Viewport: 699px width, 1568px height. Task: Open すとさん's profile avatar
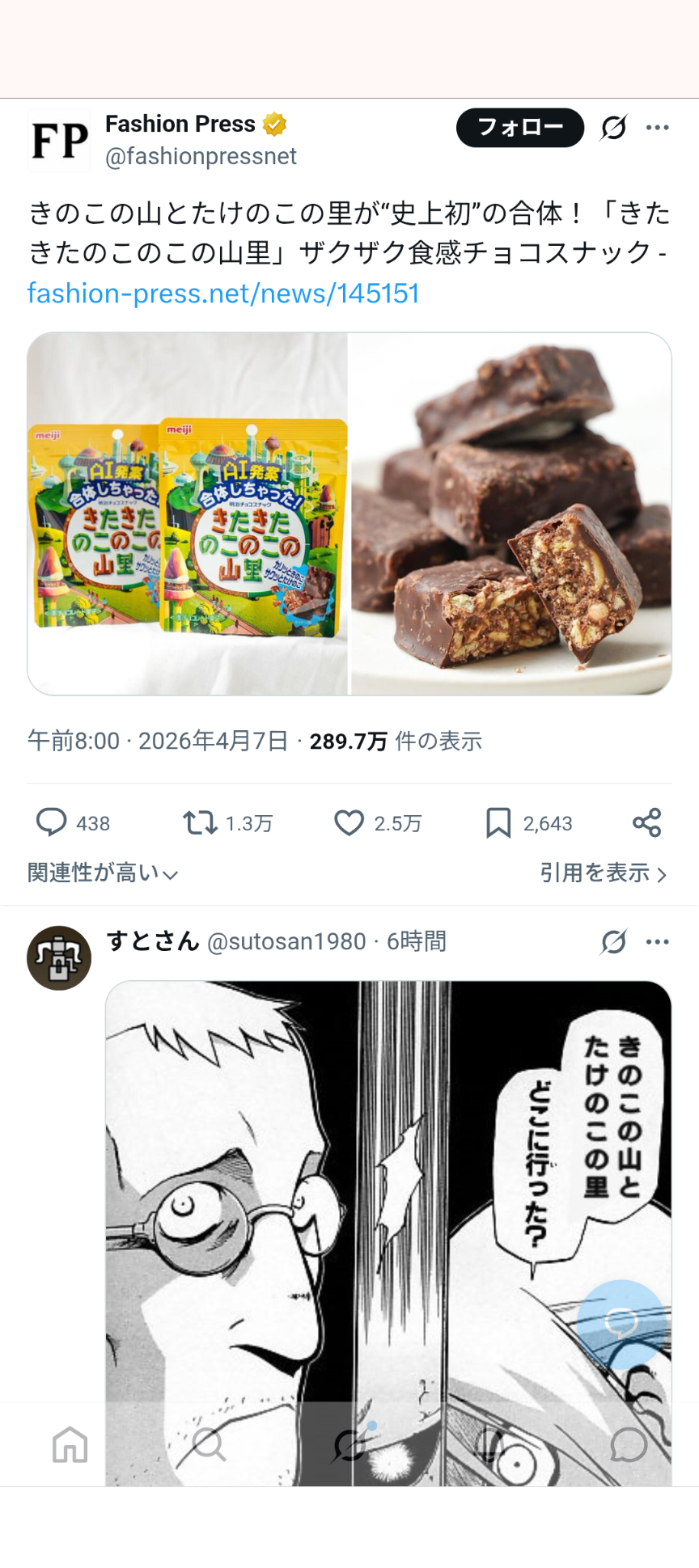pos(59,958)
